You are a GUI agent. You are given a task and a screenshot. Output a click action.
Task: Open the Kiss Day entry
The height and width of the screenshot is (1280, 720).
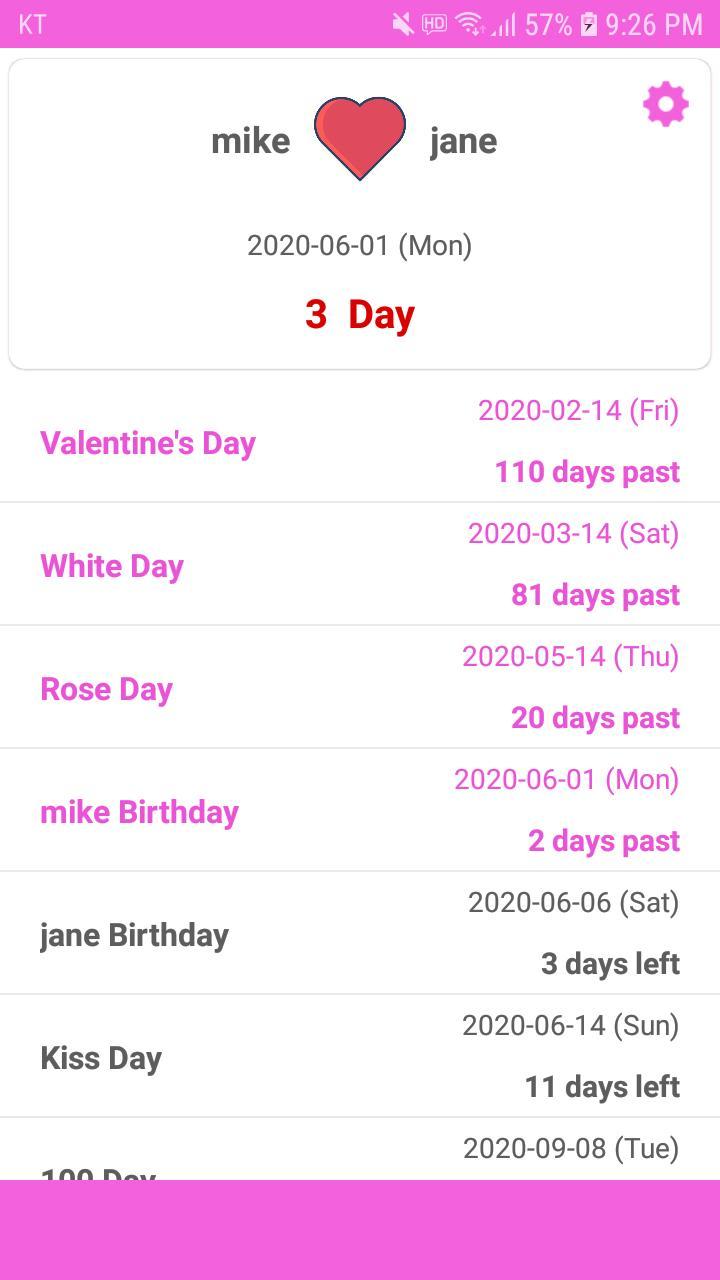tap(360, 1056)
